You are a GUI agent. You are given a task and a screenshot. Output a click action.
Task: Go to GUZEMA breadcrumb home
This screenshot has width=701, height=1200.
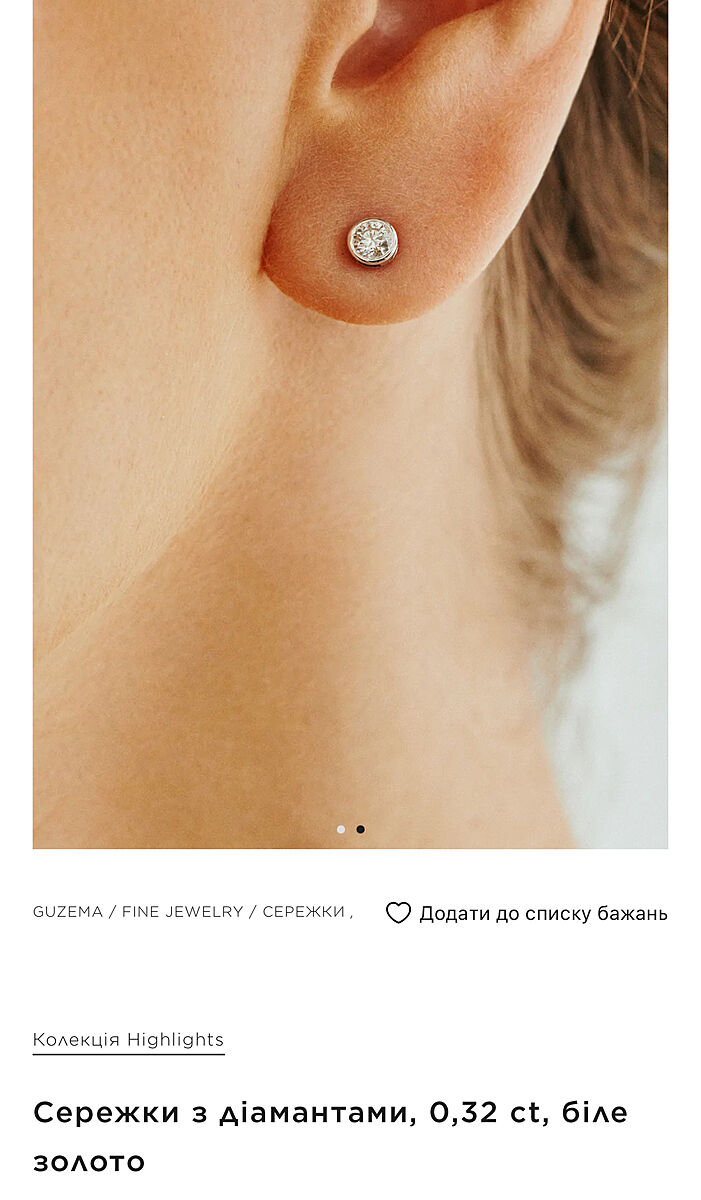67,912
